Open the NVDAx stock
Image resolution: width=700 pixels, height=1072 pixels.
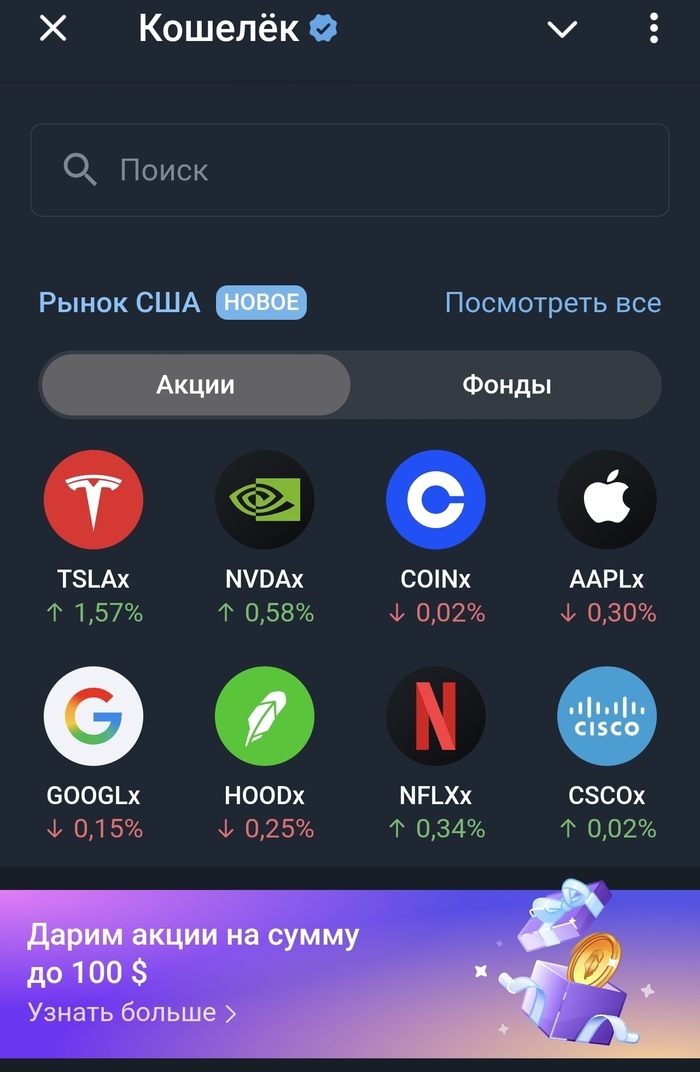pyautogui.click(x=265, y=500)
